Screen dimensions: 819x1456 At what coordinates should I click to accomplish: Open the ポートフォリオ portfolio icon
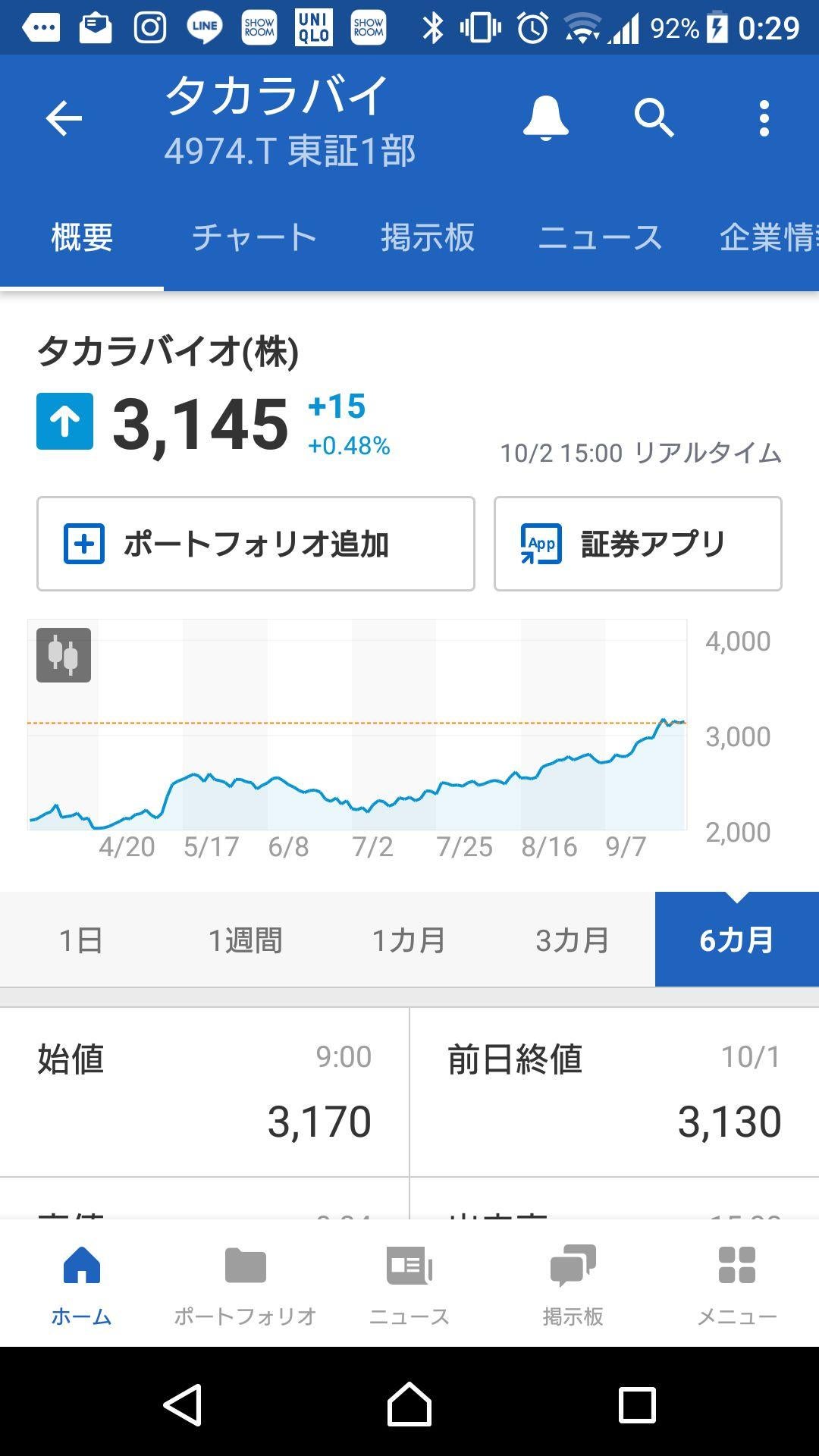pyautogui.click(x=245, y=1282)
